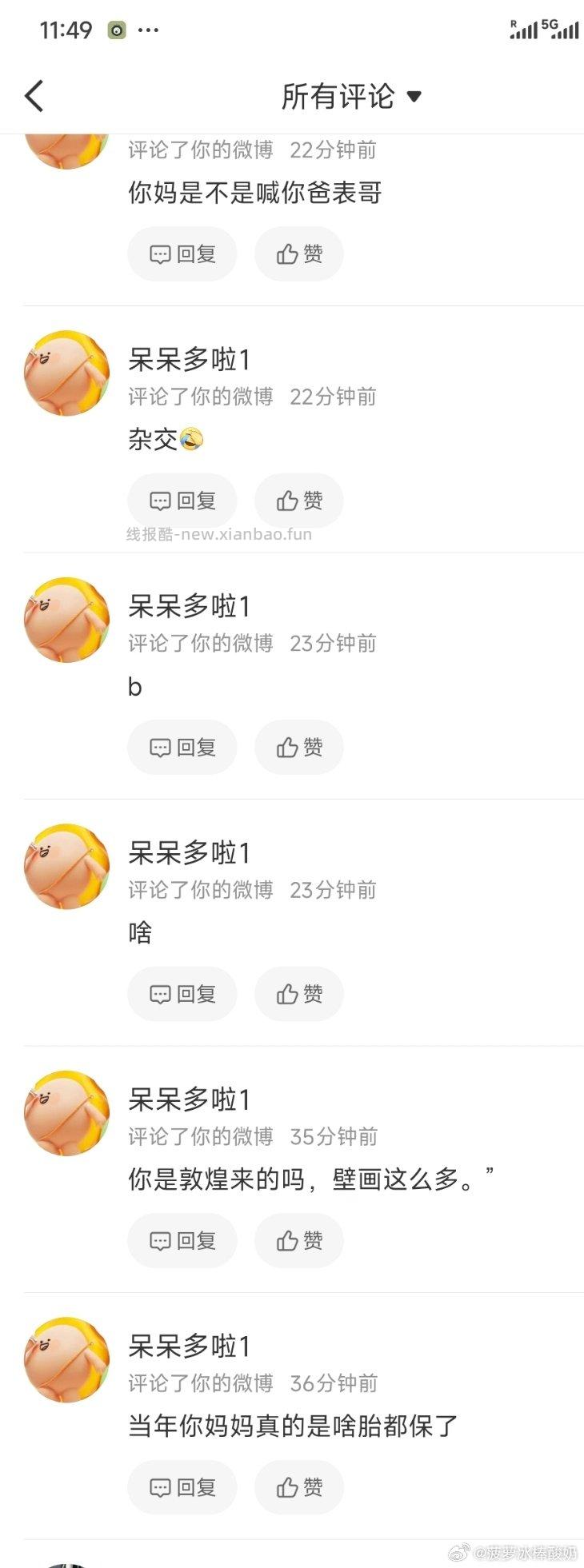The height and width of the screenshot is (1568, 584).
Task: Tap 回复 under the b comment
Action: pyautogui.click(x=182, y=747)
